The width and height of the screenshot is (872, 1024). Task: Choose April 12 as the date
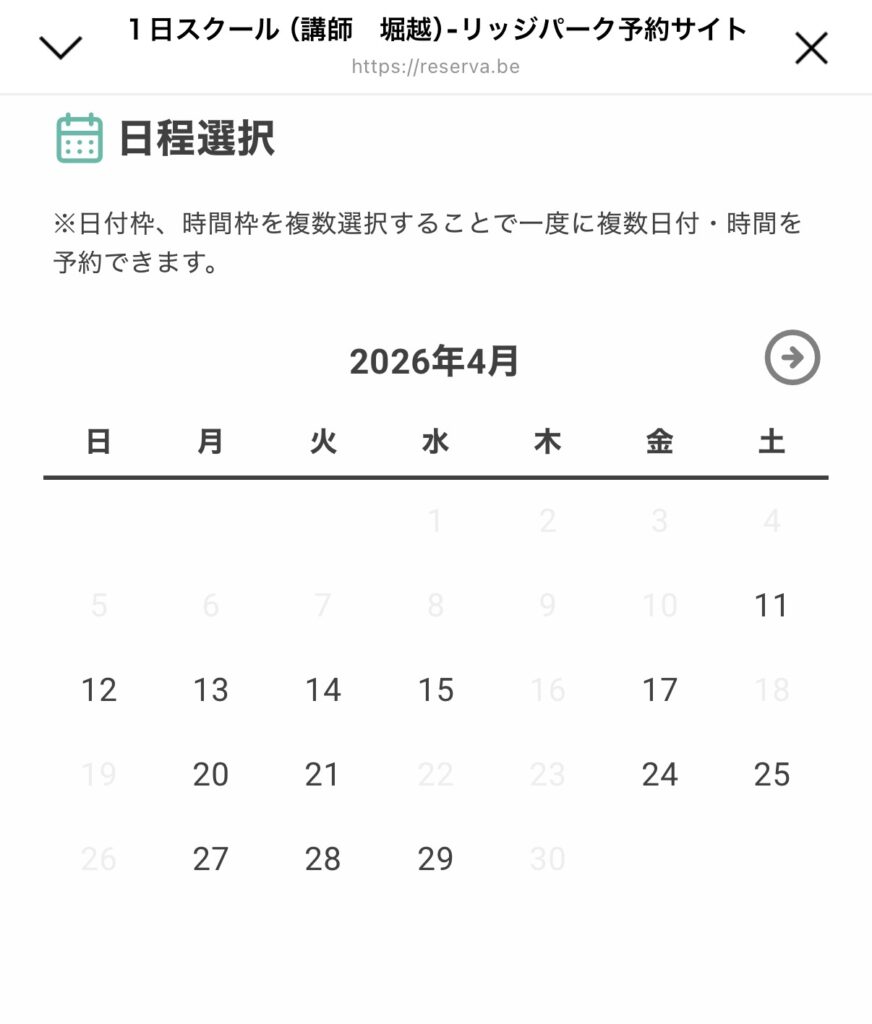[x=98, y=690]
